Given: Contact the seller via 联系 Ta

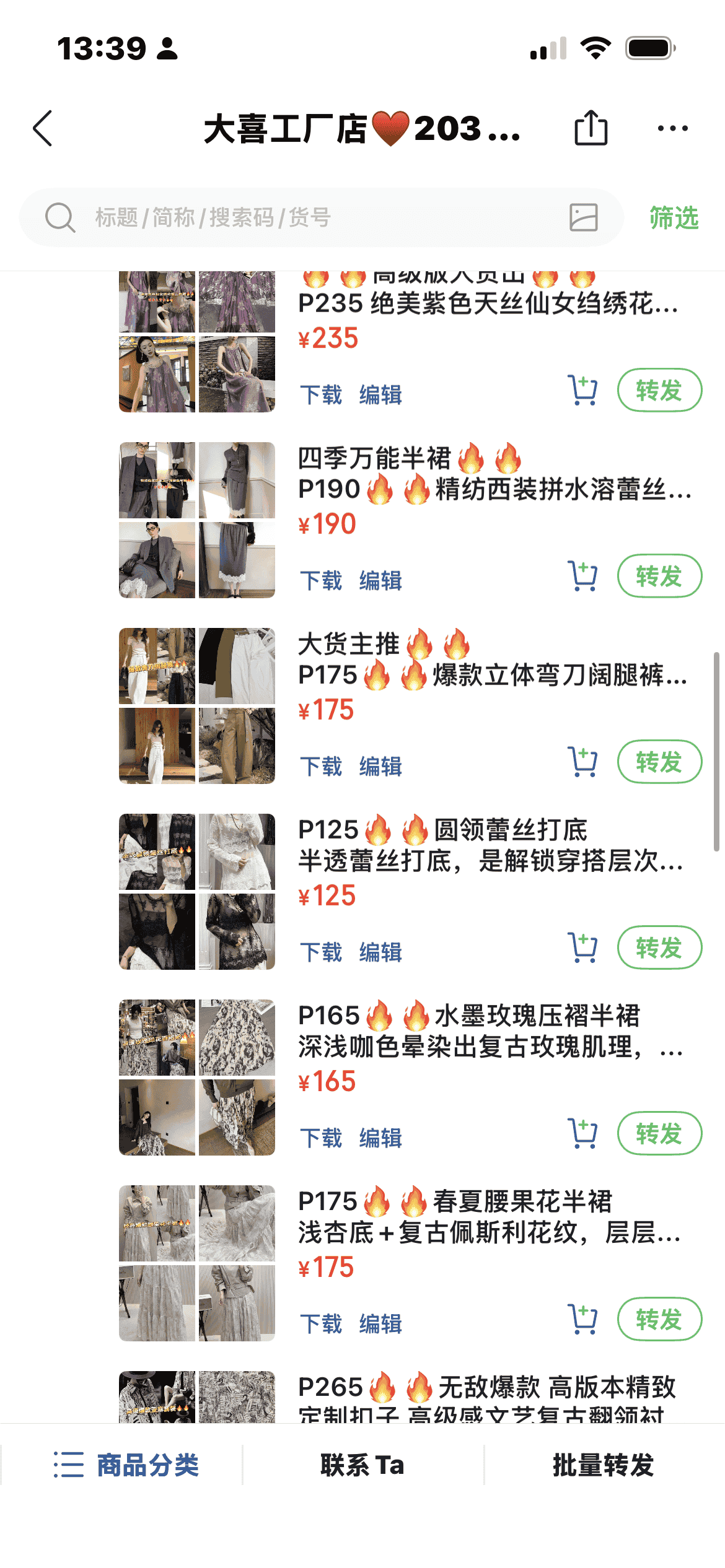Looking at the screenshot, I should click(362, 1465).
